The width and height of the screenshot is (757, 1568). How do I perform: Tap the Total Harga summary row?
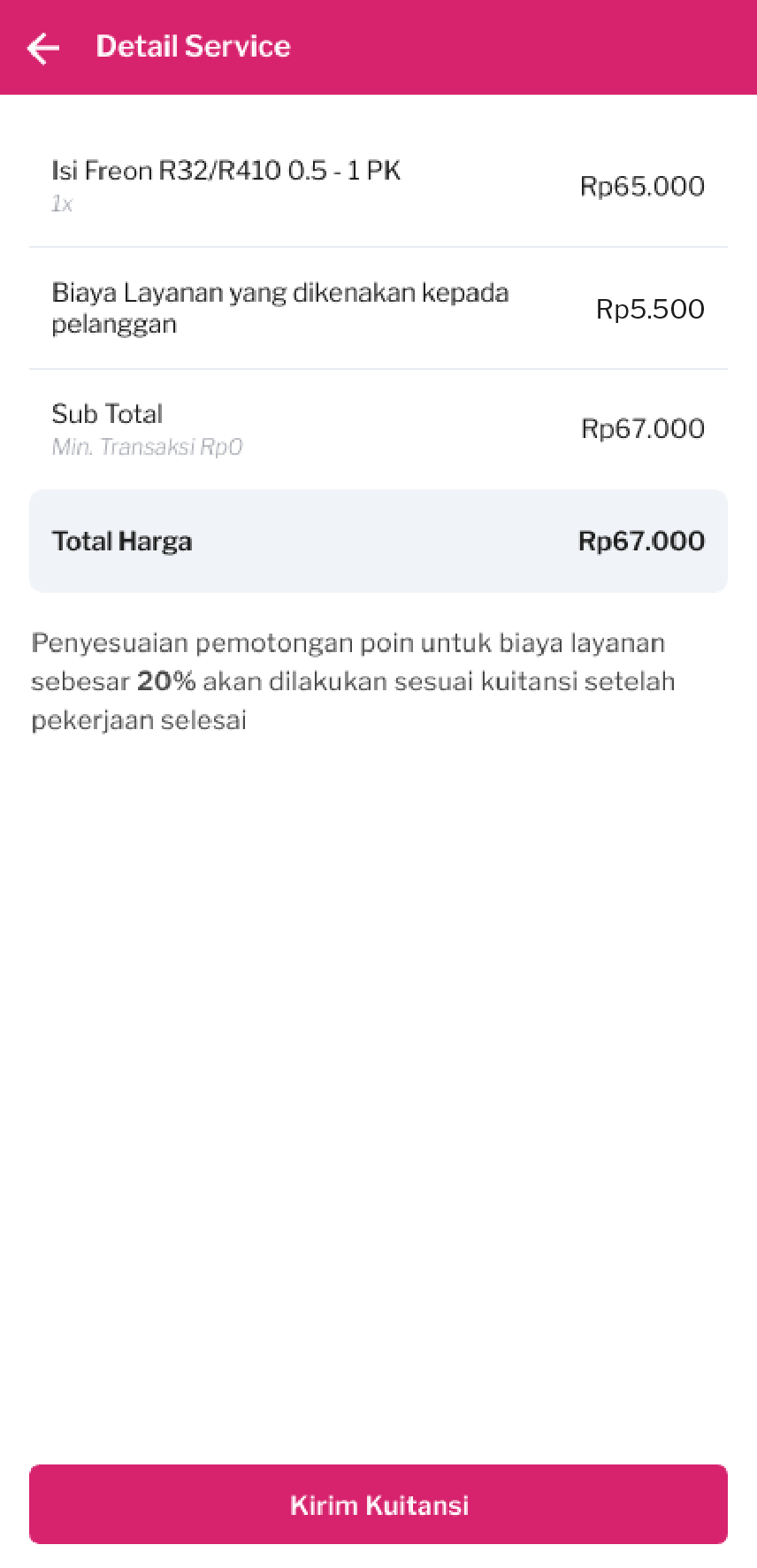pos(378,541)
